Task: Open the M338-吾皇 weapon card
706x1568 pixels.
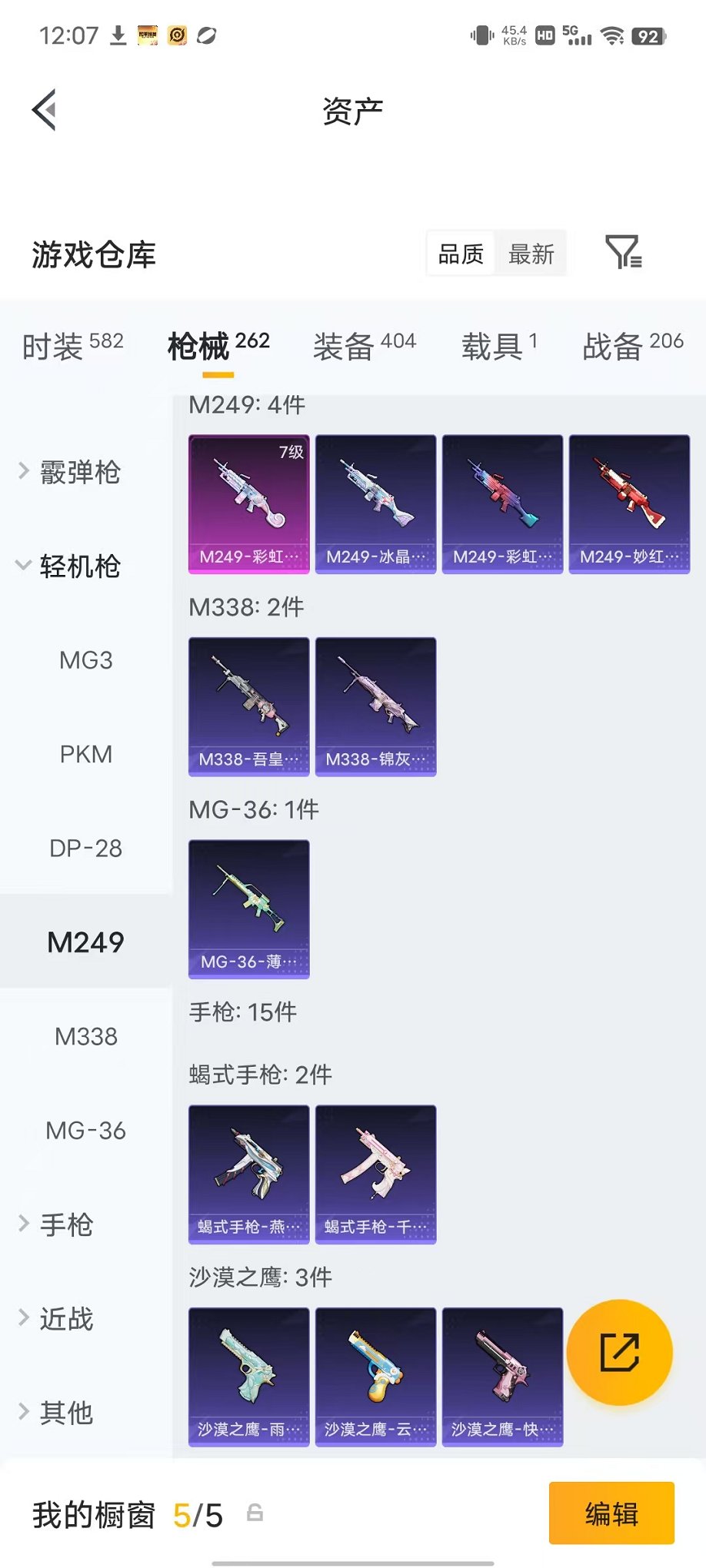Action: [249, 706]
